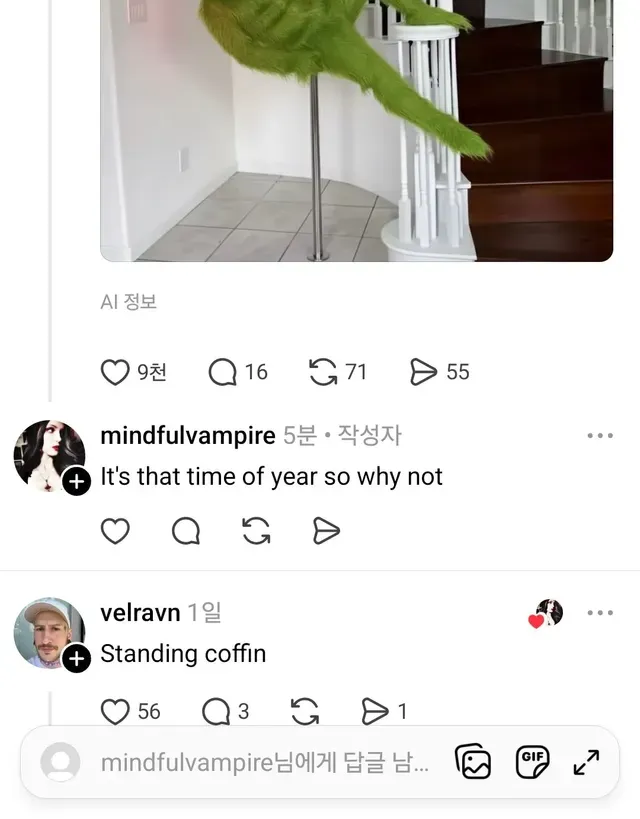
Task: Tap the reply field to mindfulvampire
Action: (x=264, y=764)
